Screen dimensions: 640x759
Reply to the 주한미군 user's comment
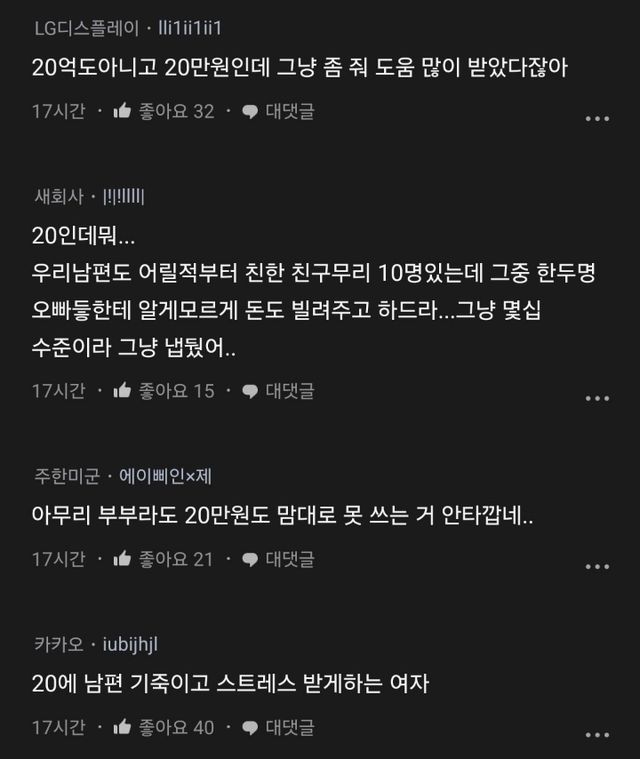278,558
